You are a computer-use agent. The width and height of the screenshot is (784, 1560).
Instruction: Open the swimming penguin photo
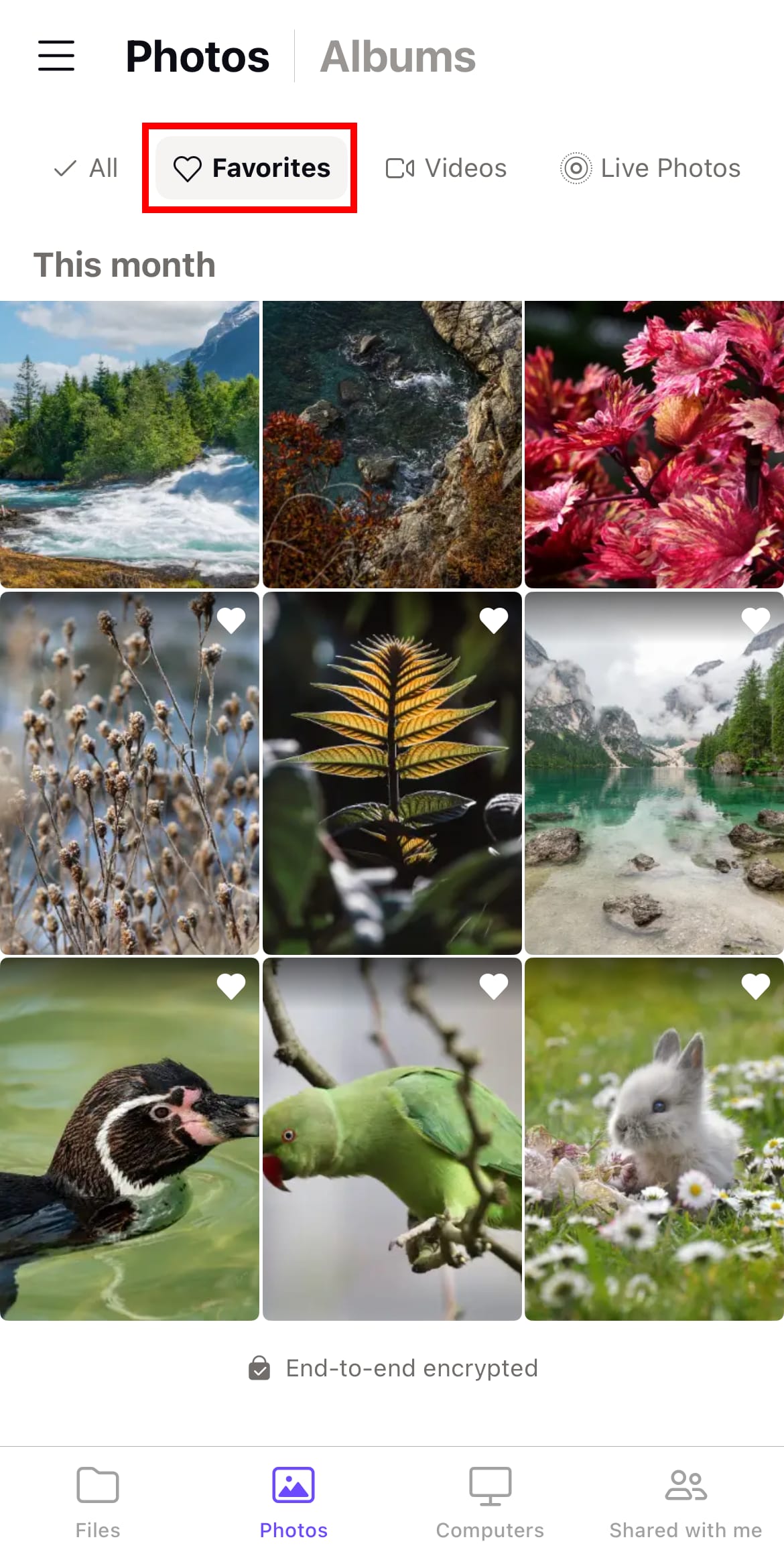pos(129,1139)
